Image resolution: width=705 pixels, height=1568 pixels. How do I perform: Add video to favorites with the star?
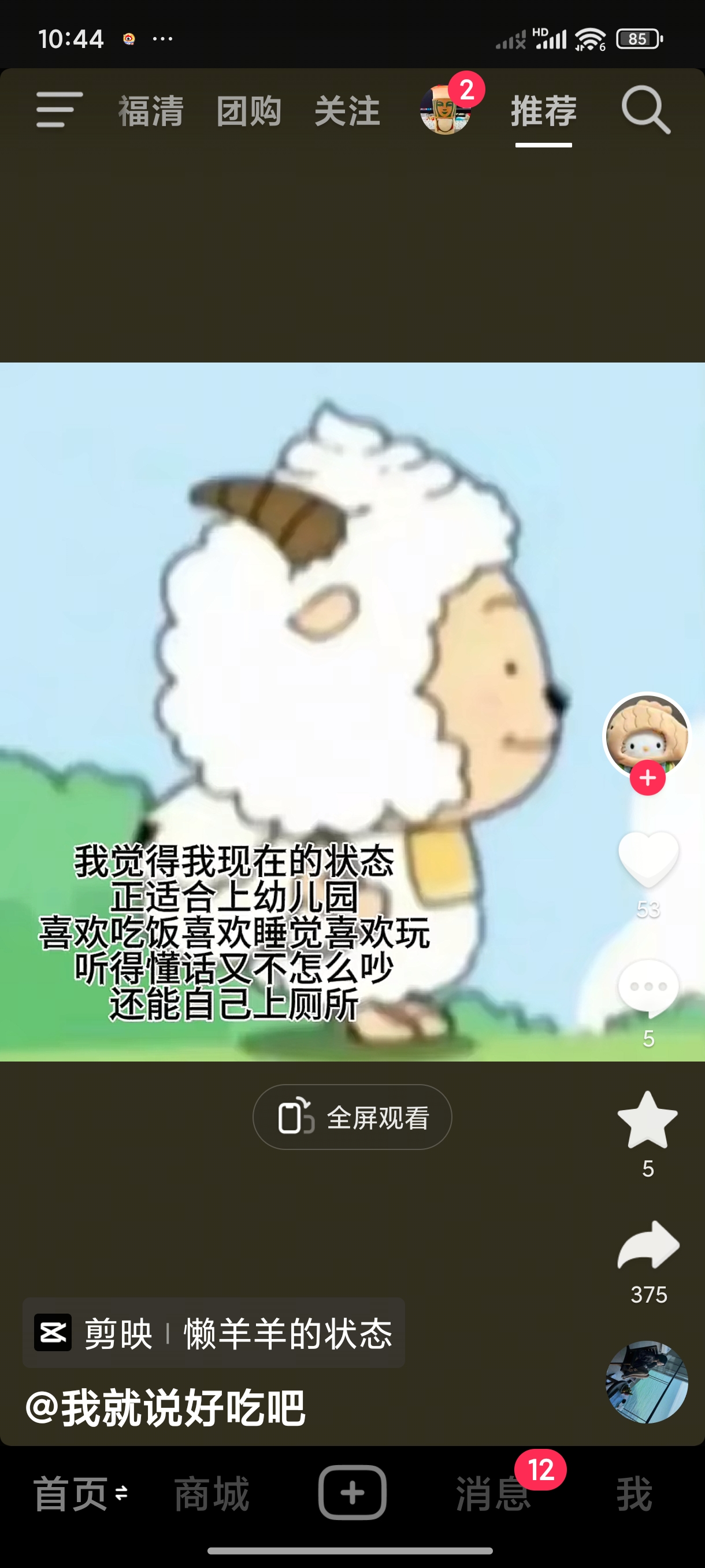[x=648, y=1119]
